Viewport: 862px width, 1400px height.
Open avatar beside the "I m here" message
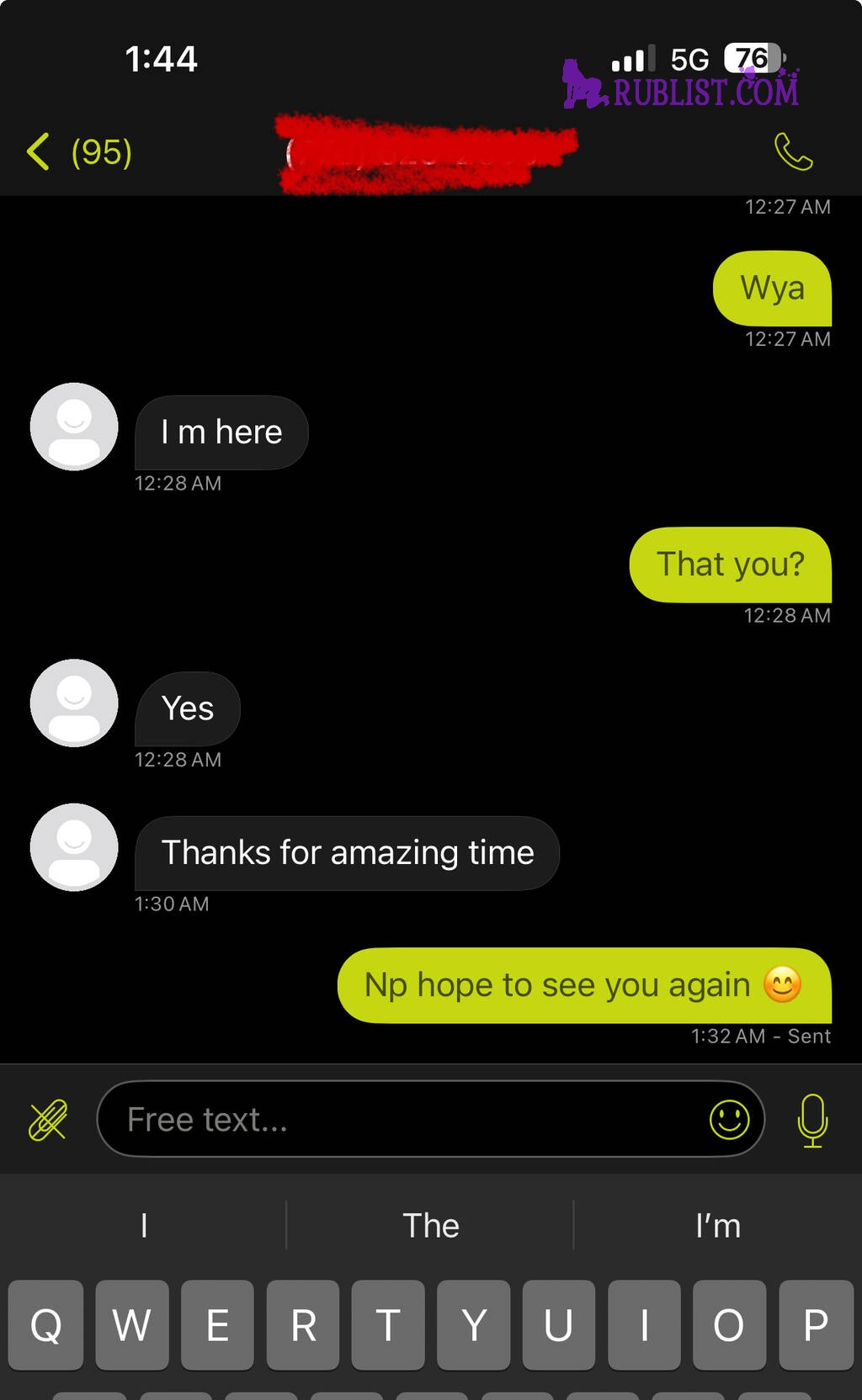74,427
